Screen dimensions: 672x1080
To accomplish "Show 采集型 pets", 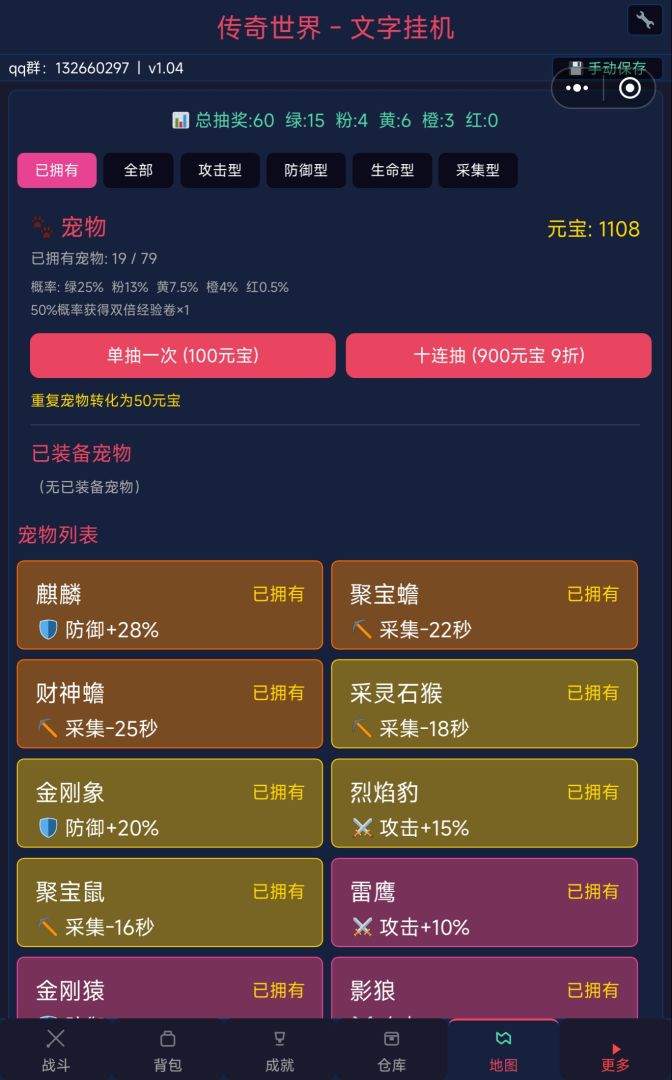I will 478,170.
